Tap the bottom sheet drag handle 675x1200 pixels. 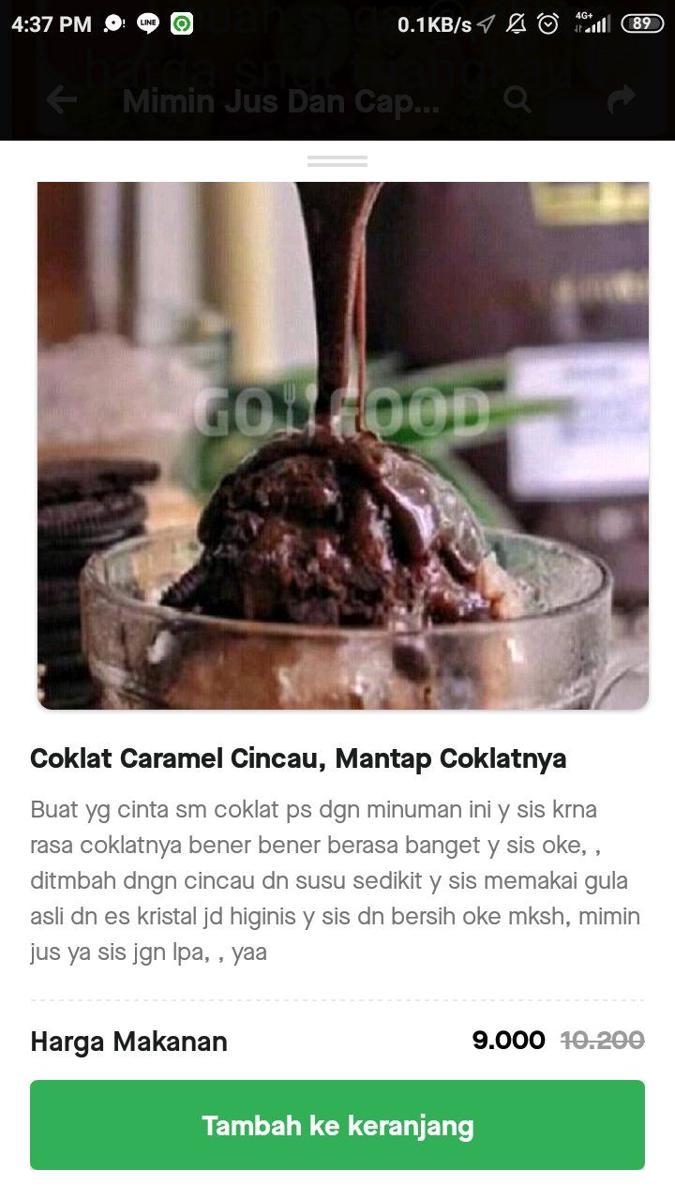337,160
